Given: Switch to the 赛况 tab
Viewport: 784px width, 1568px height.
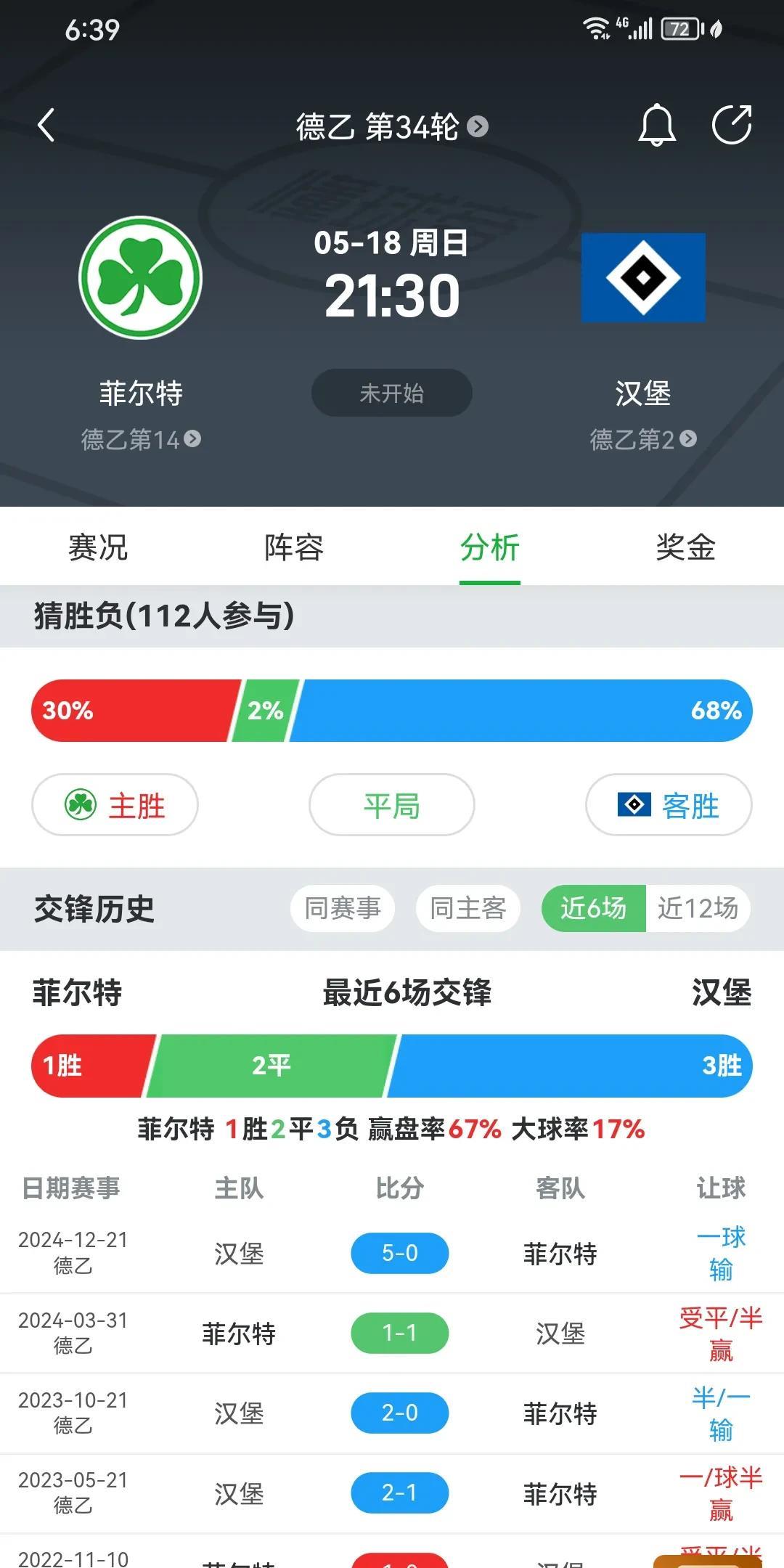Looking at the screenshot, I should click(x=98, y=547).
